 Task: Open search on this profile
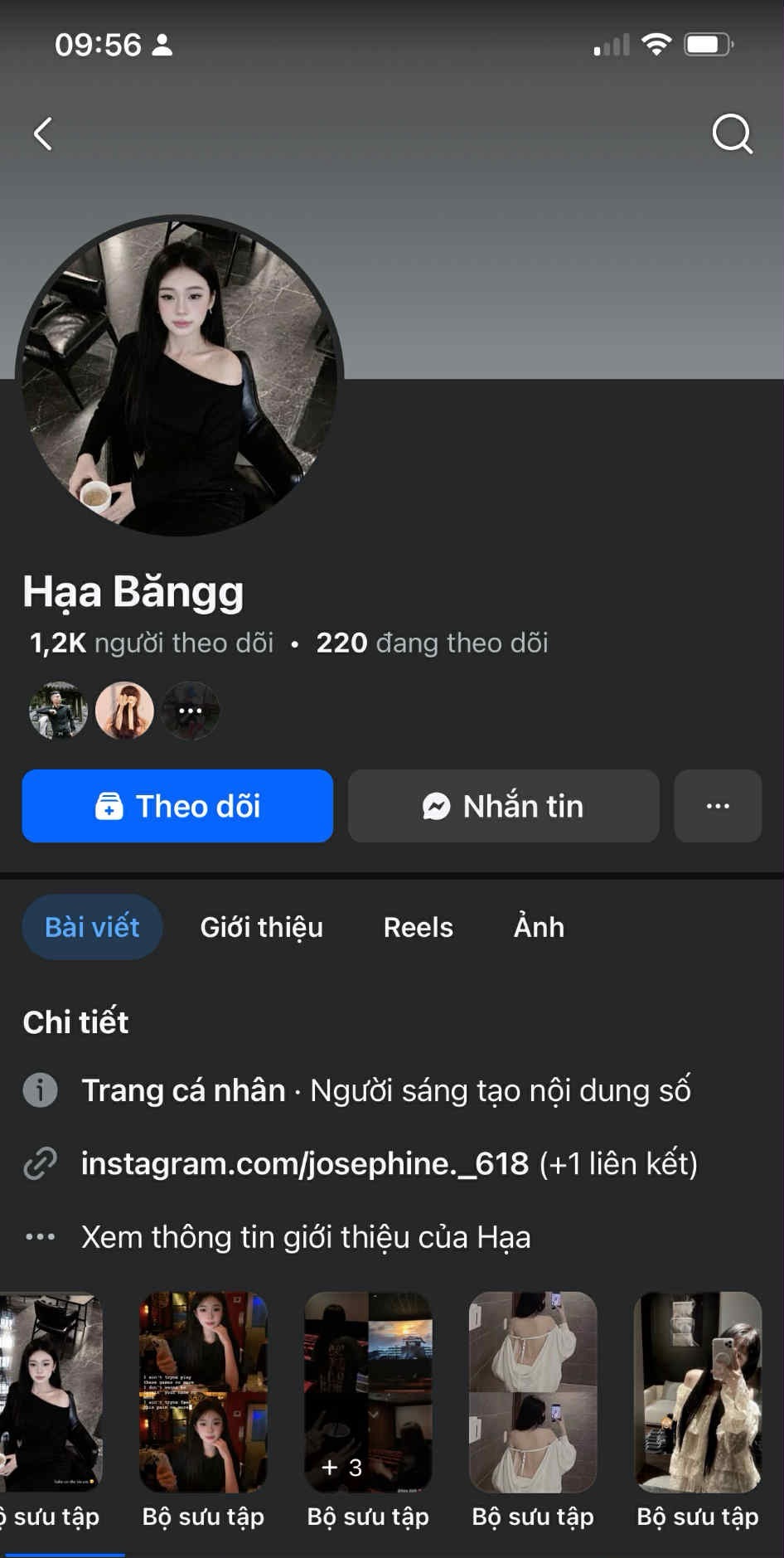coord(732,133)
